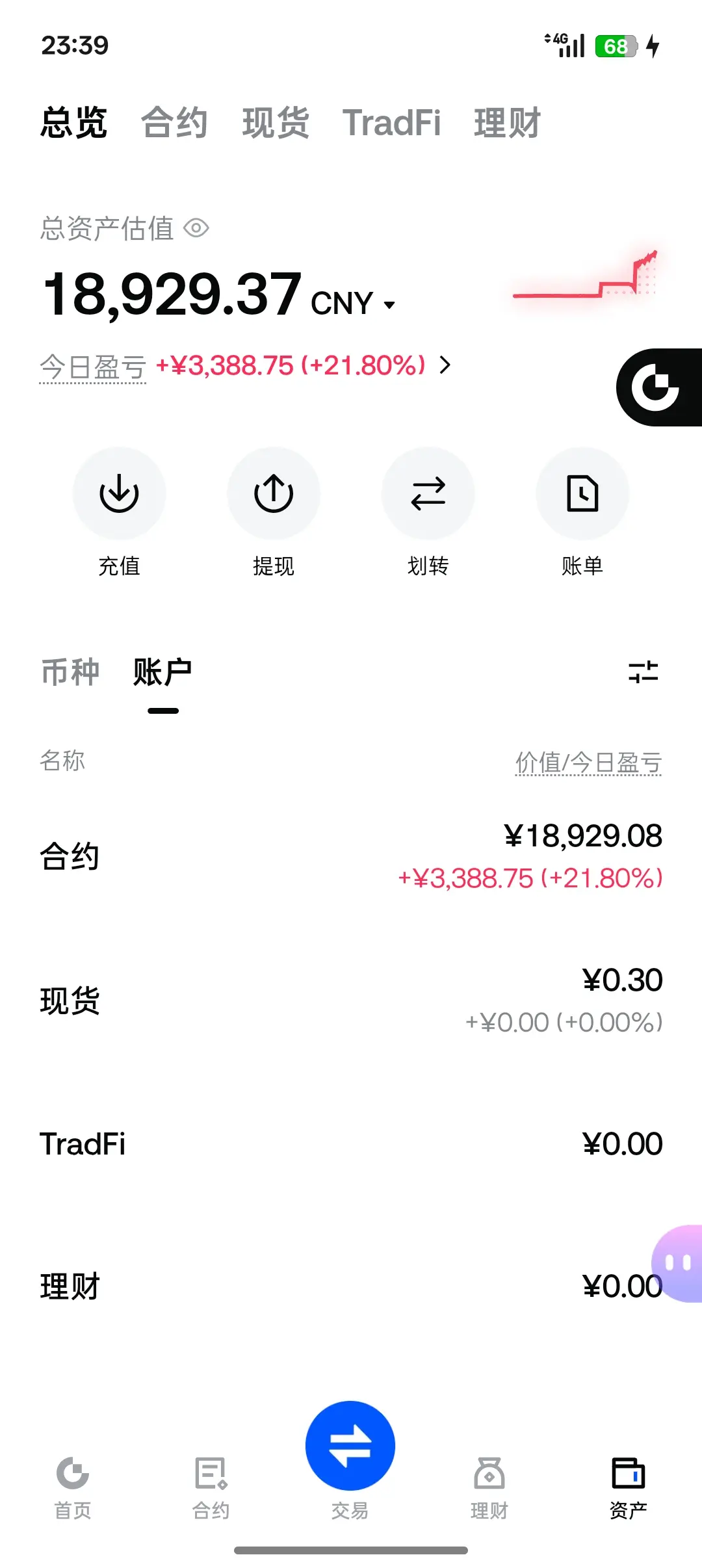Open the asset trend mini chart
This screenshot has height=1568, width=702.
click(586, 276)
